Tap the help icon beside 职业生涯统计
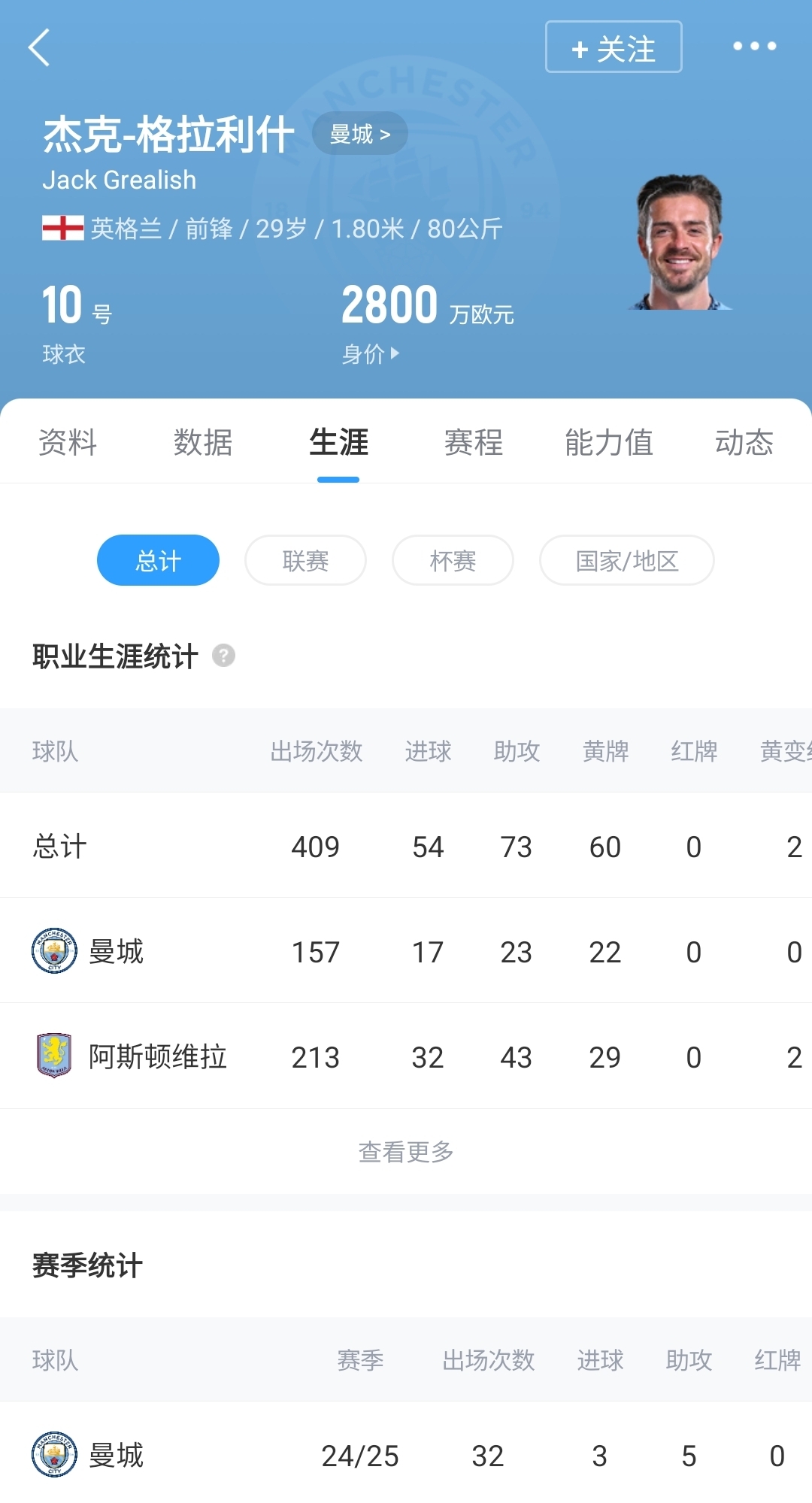This screenshot has height=1503, width=812. (x=223, y=656)
